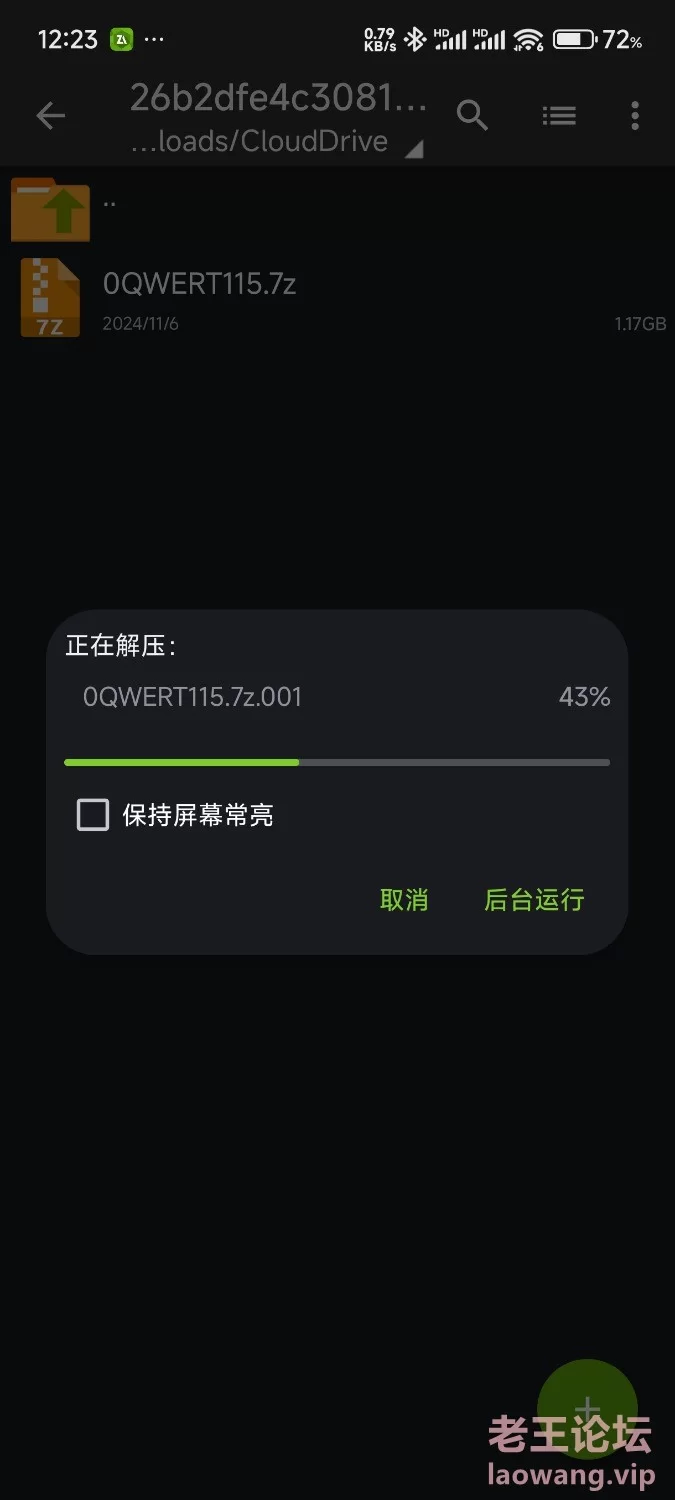This screenshot has width=675, height=1500.
Task: Enable the 保持屏幕常亮 checkbox
Action: coord(93,815)
